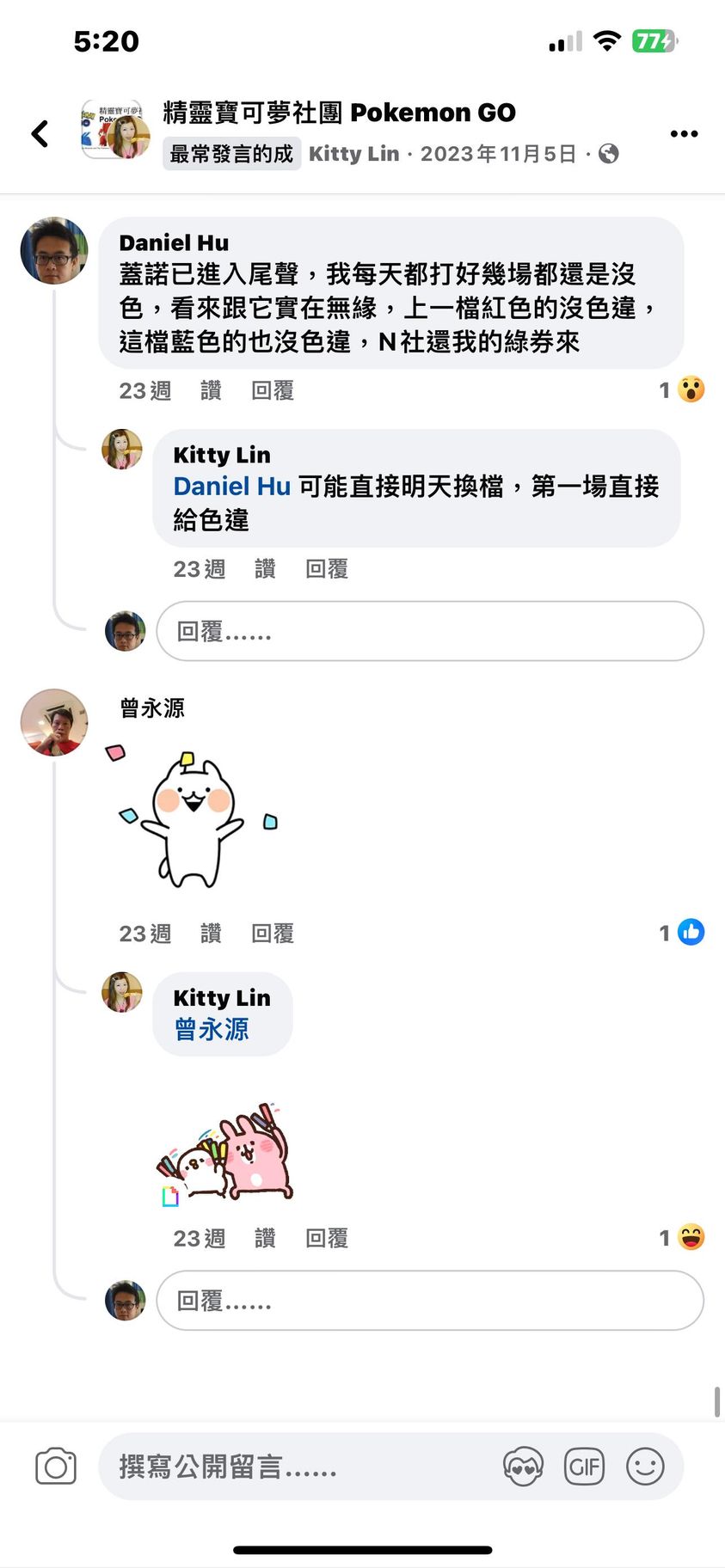Tap the blue 曾永源 mention link

[x=212, y=1029]
